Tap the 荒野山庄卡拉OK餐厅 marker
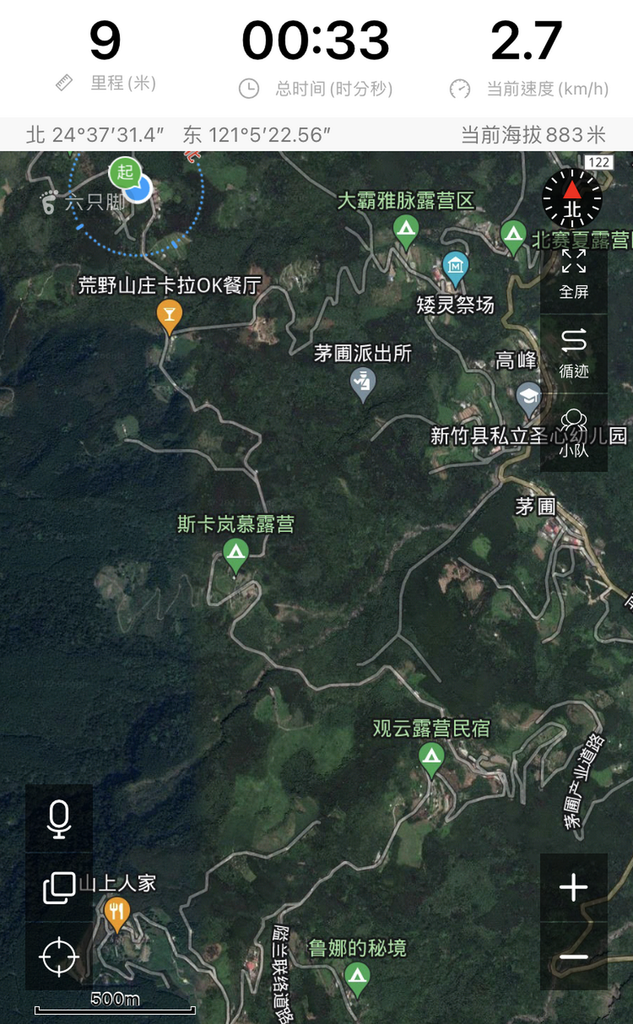 [169, 317]
